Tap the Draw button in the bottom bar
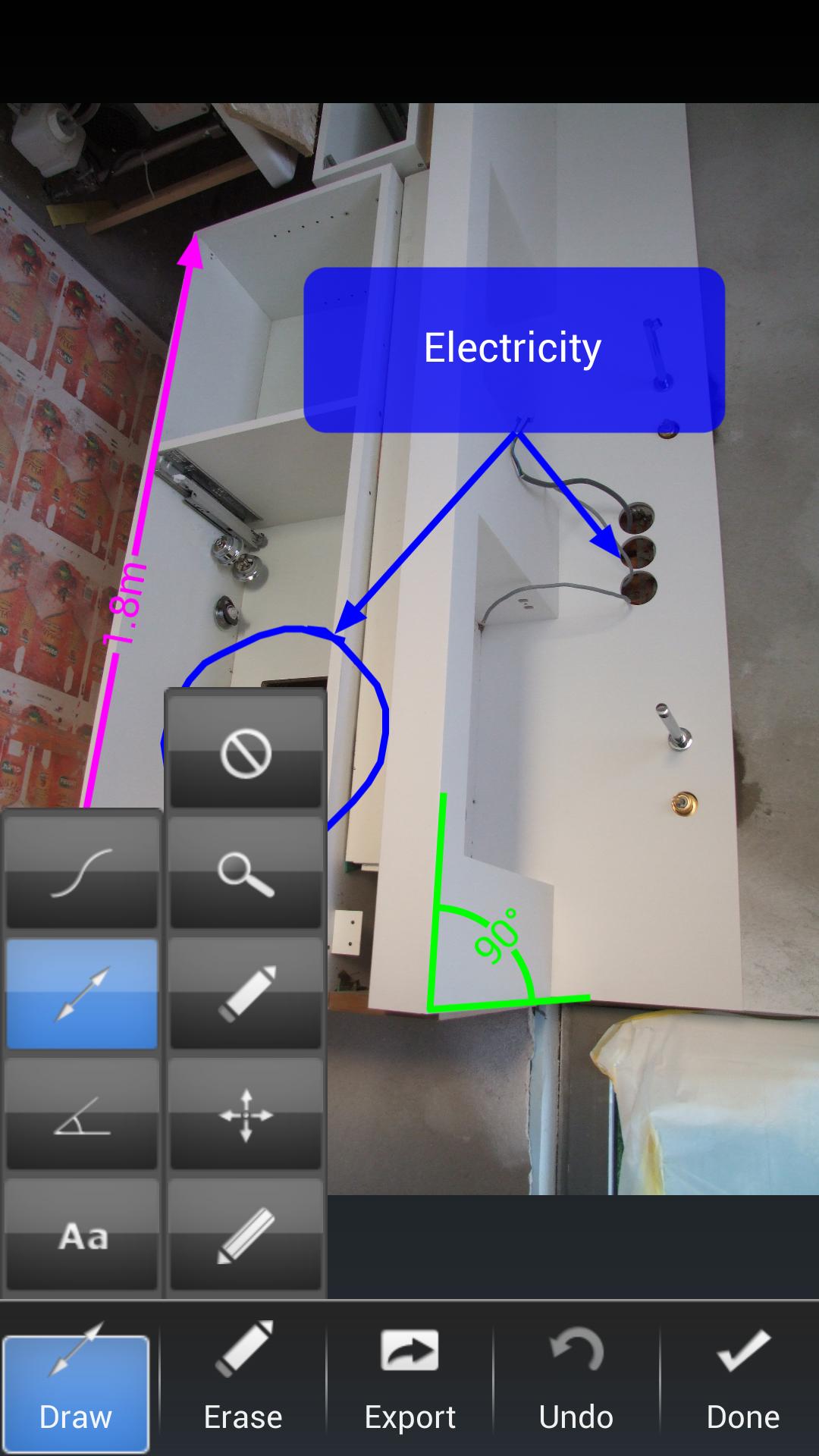Screen dimensions: 819x1456 (x=76, y=1394)
